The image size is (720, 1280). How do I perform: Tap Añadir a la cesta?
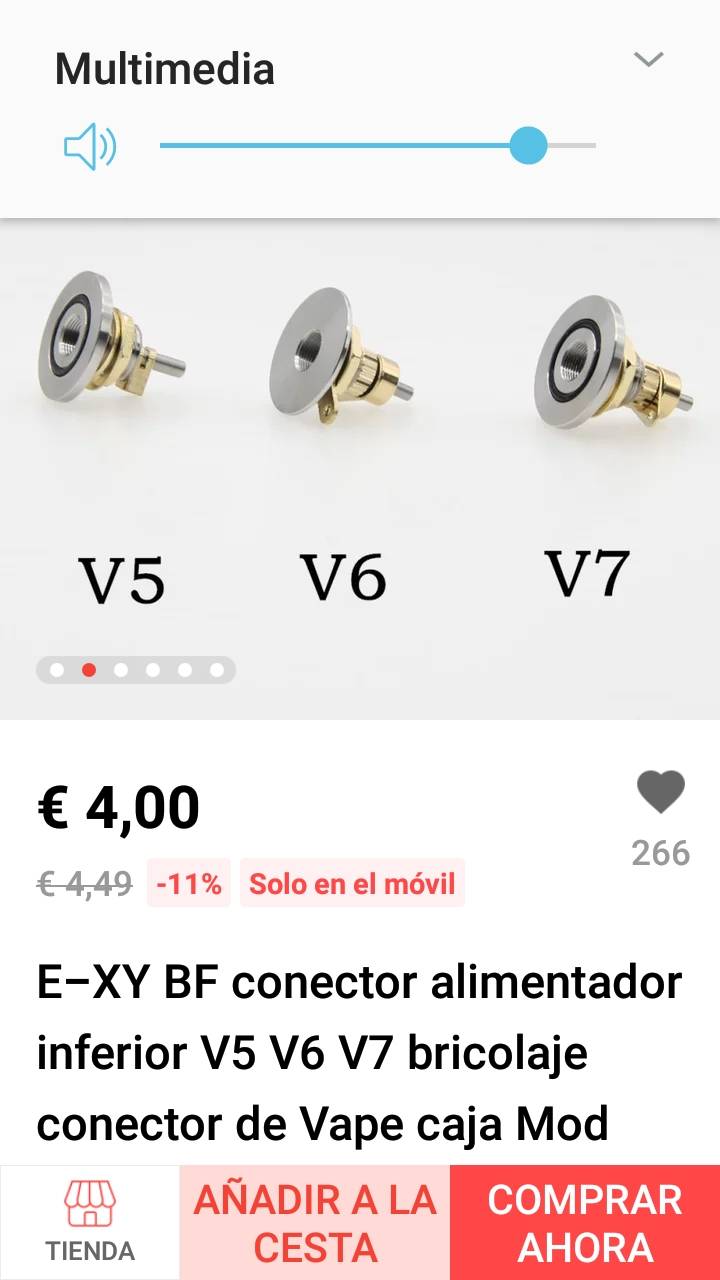pyautogui.click(x=315, y=1222)
